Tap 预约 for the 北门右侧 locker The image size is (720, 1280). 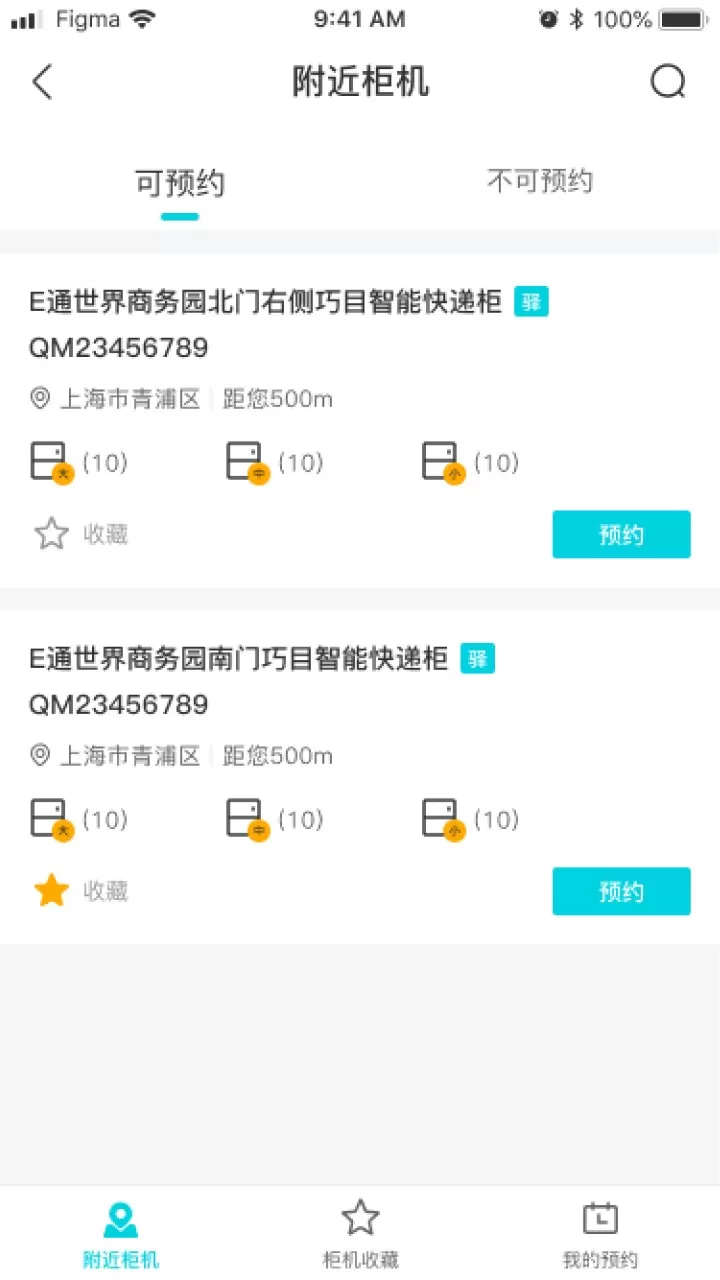(x=621, y=534)
